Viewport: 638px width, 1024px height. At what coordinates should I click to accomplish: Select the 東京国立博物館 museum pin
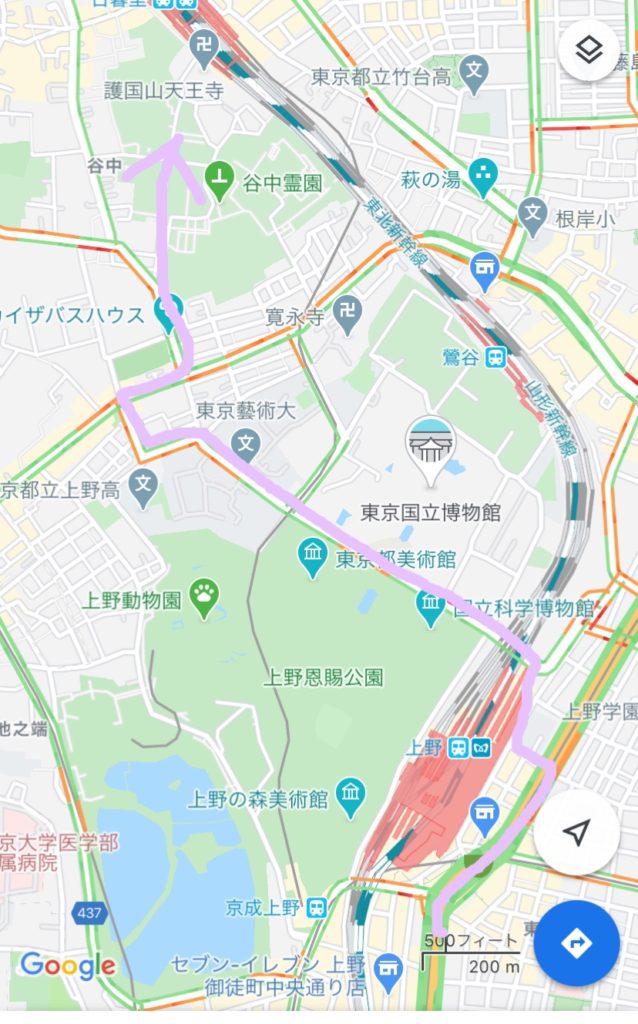[x=431, y=442]
